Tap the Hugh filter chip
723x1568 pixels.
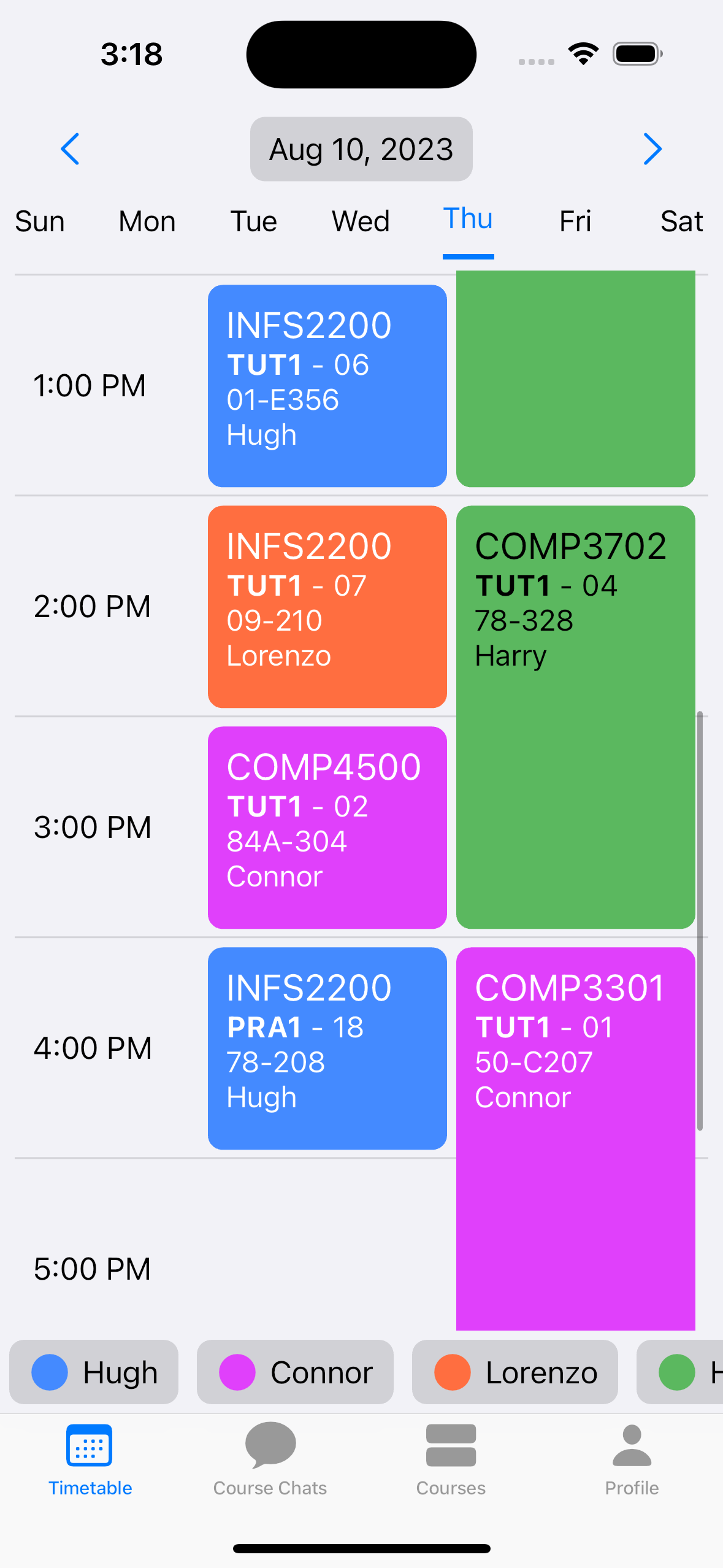(94, 1372)
